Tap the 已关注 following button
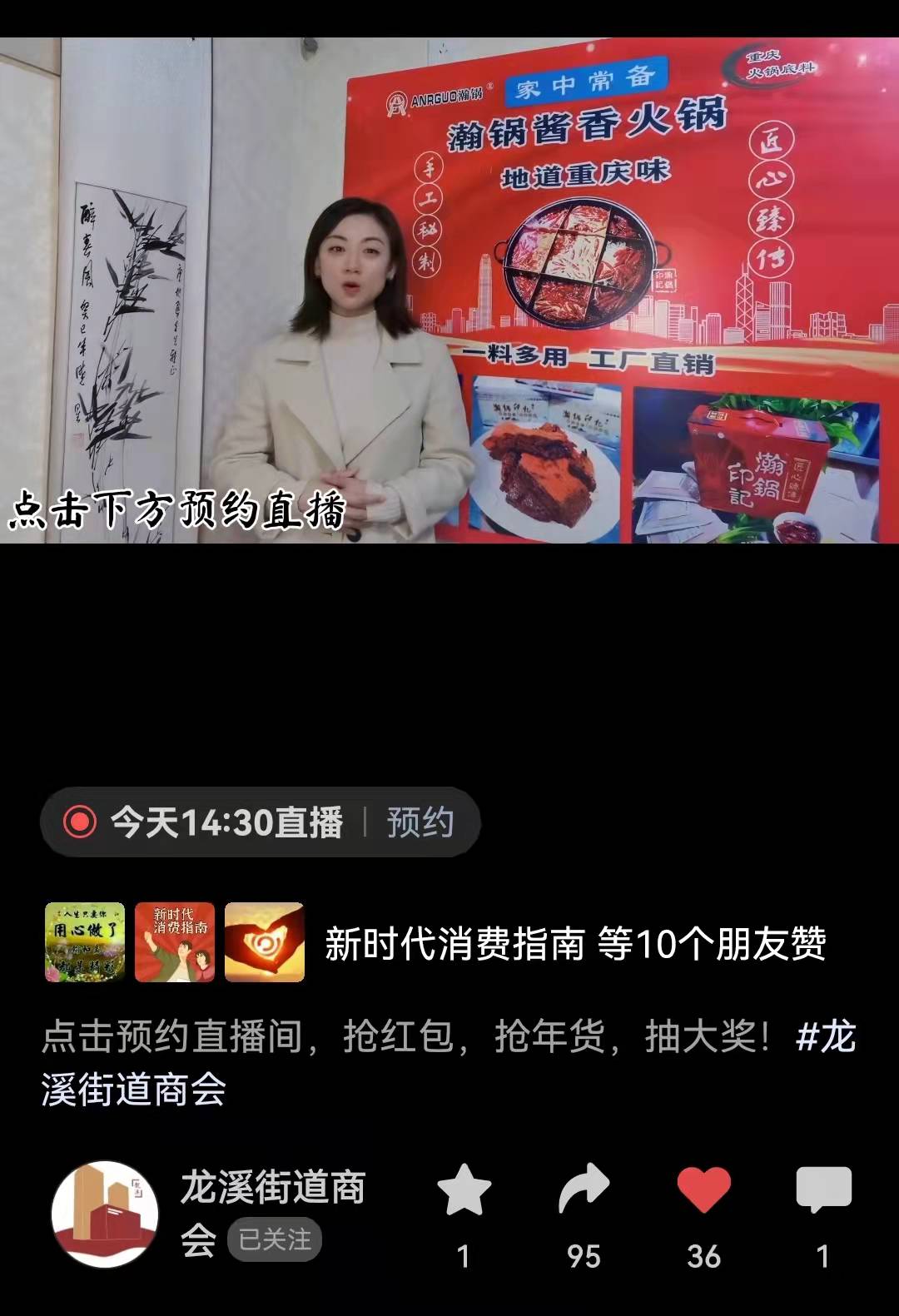Viewport: 899px width, 1316px height. click(x=275, y=1239)
